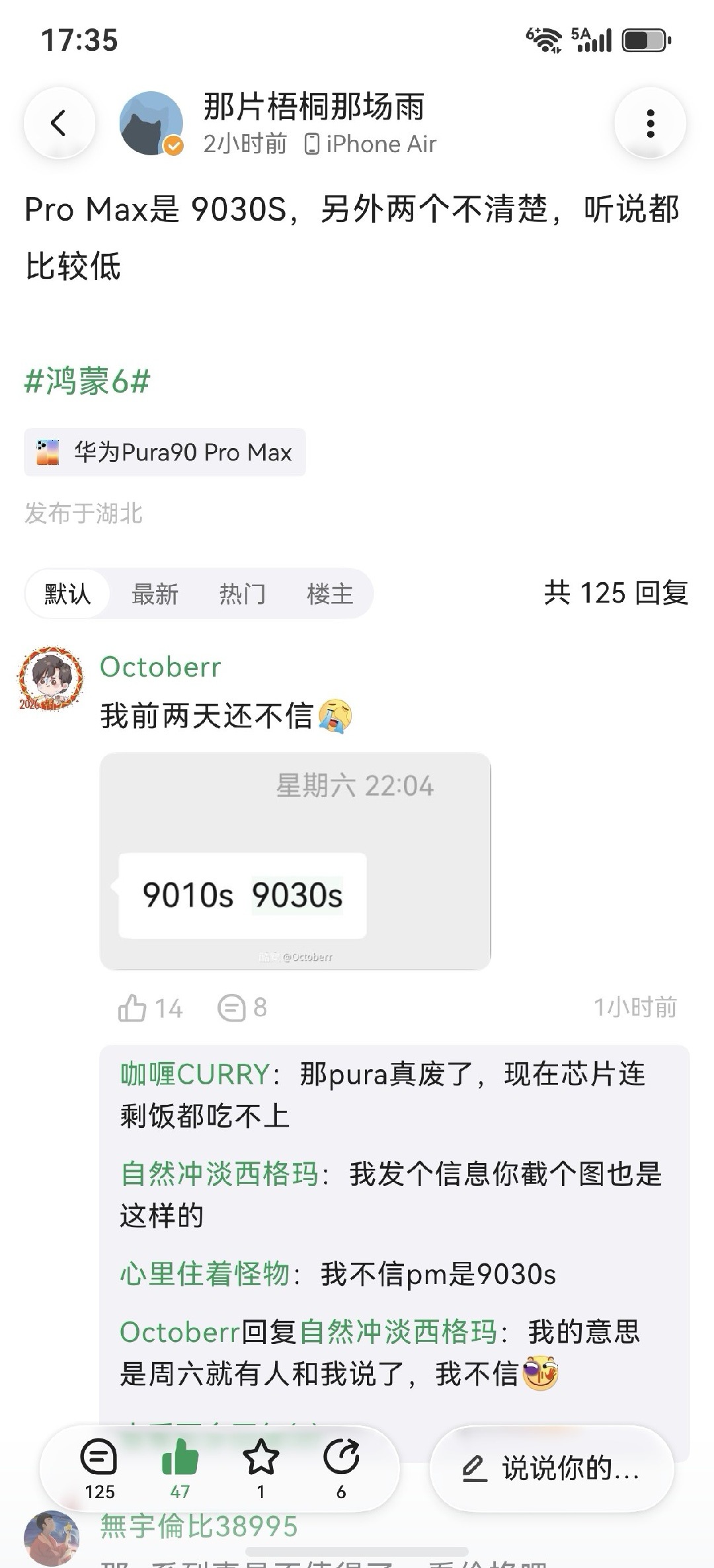Screen dimensions: 714x1568
Task: Open 咖喱CURRY's profile link
Action: pyautogui.click(x=194, y=1074)
